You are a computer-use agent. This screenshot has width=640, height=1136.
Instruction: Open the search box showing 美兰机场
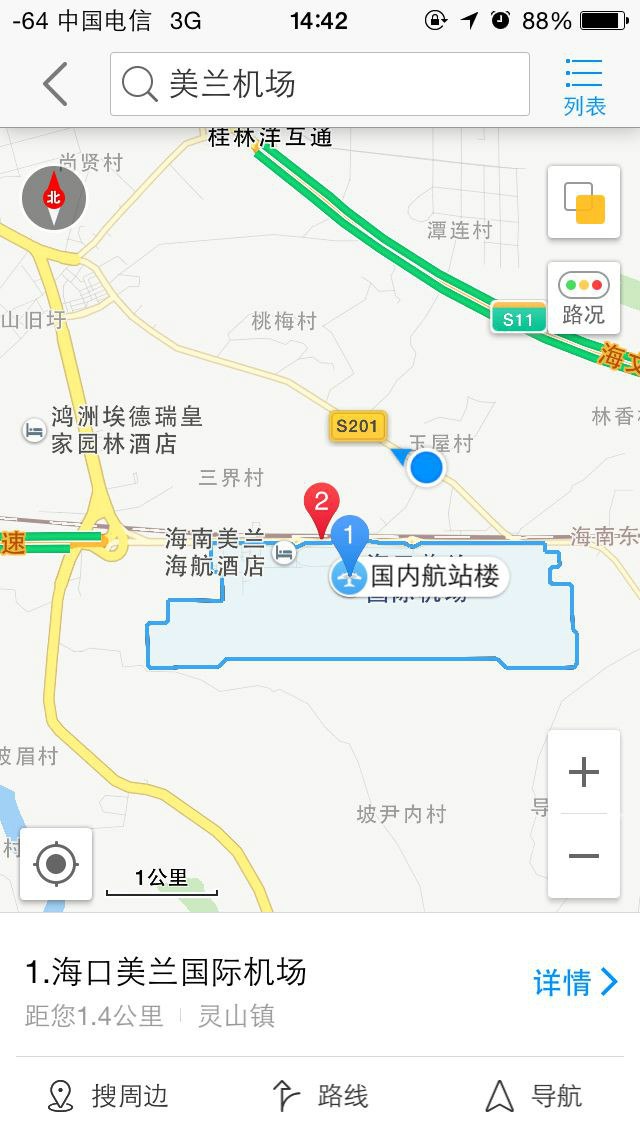[320, 84]
